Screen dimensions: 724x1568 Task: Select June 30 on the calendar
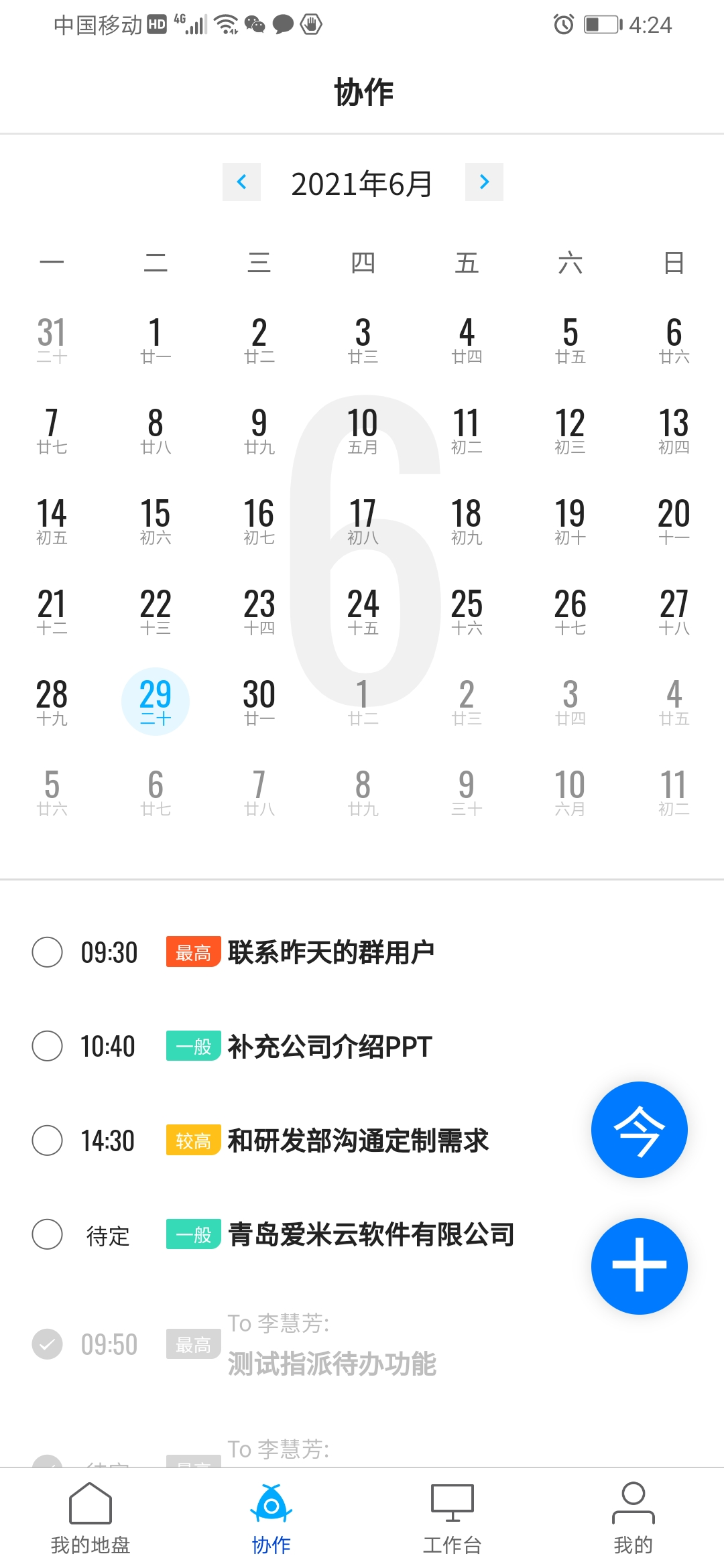click(x=259, y=702)
